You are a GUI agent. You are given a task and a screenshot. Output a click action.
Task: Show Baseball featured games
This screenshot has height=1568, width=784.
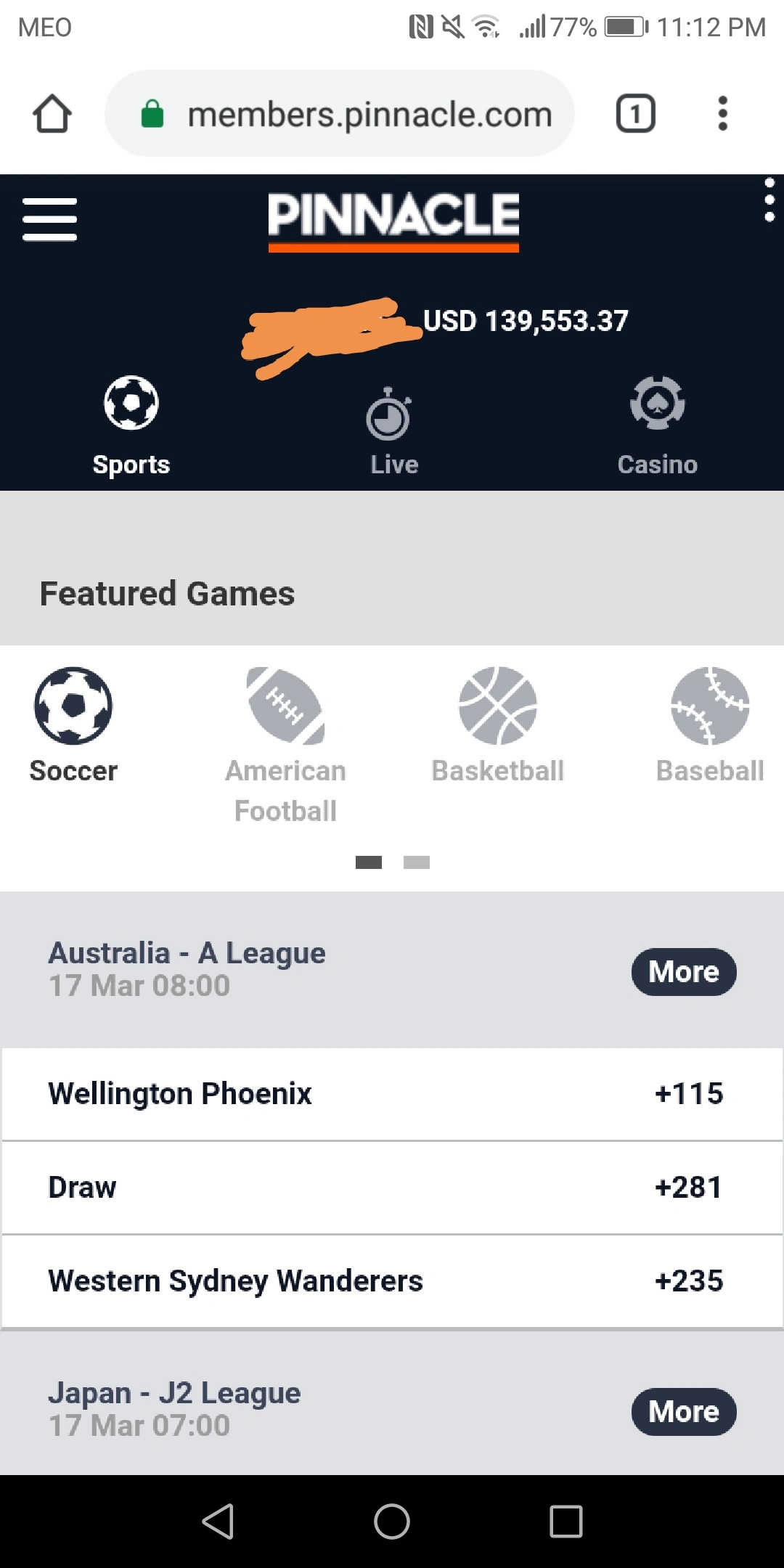709,726
